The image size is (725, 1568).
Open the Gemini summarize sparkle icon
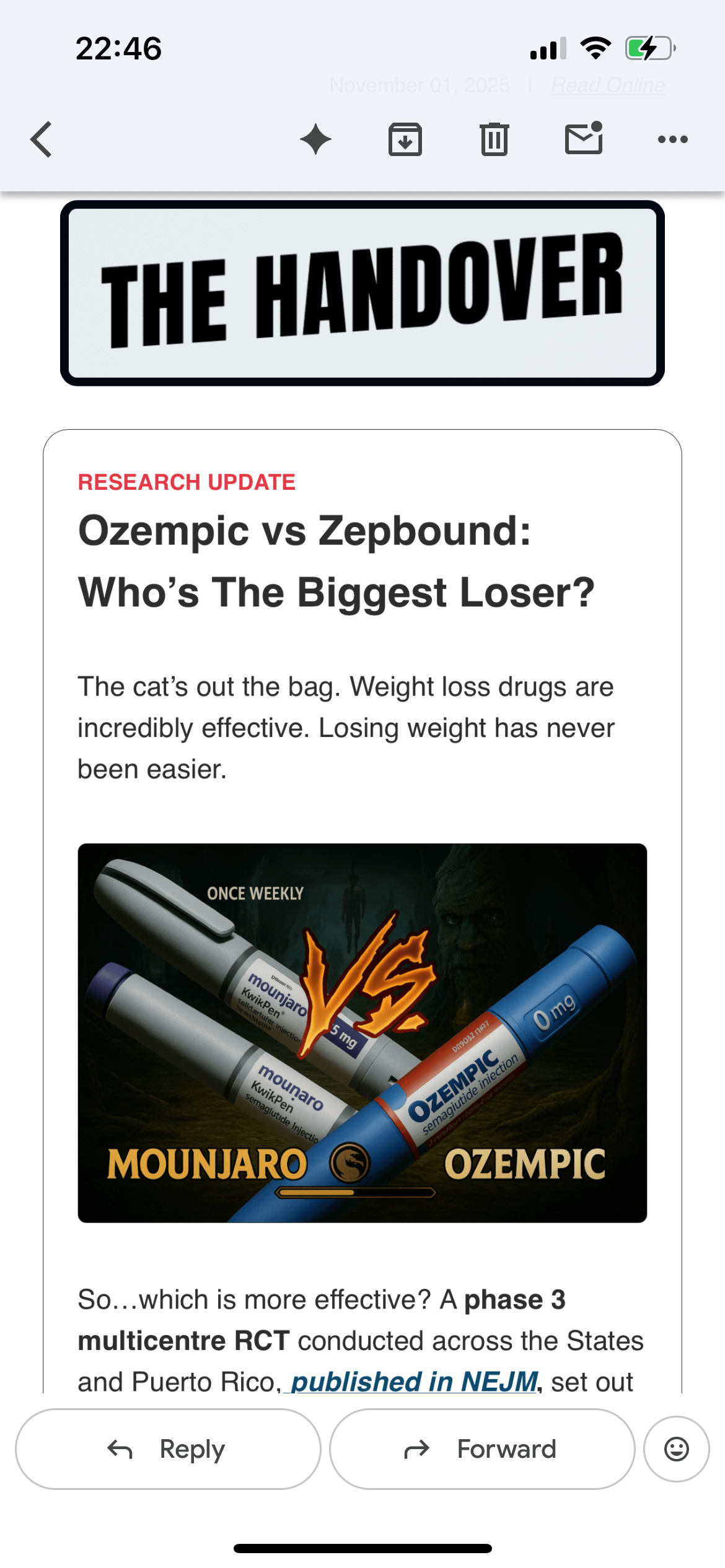315,139
